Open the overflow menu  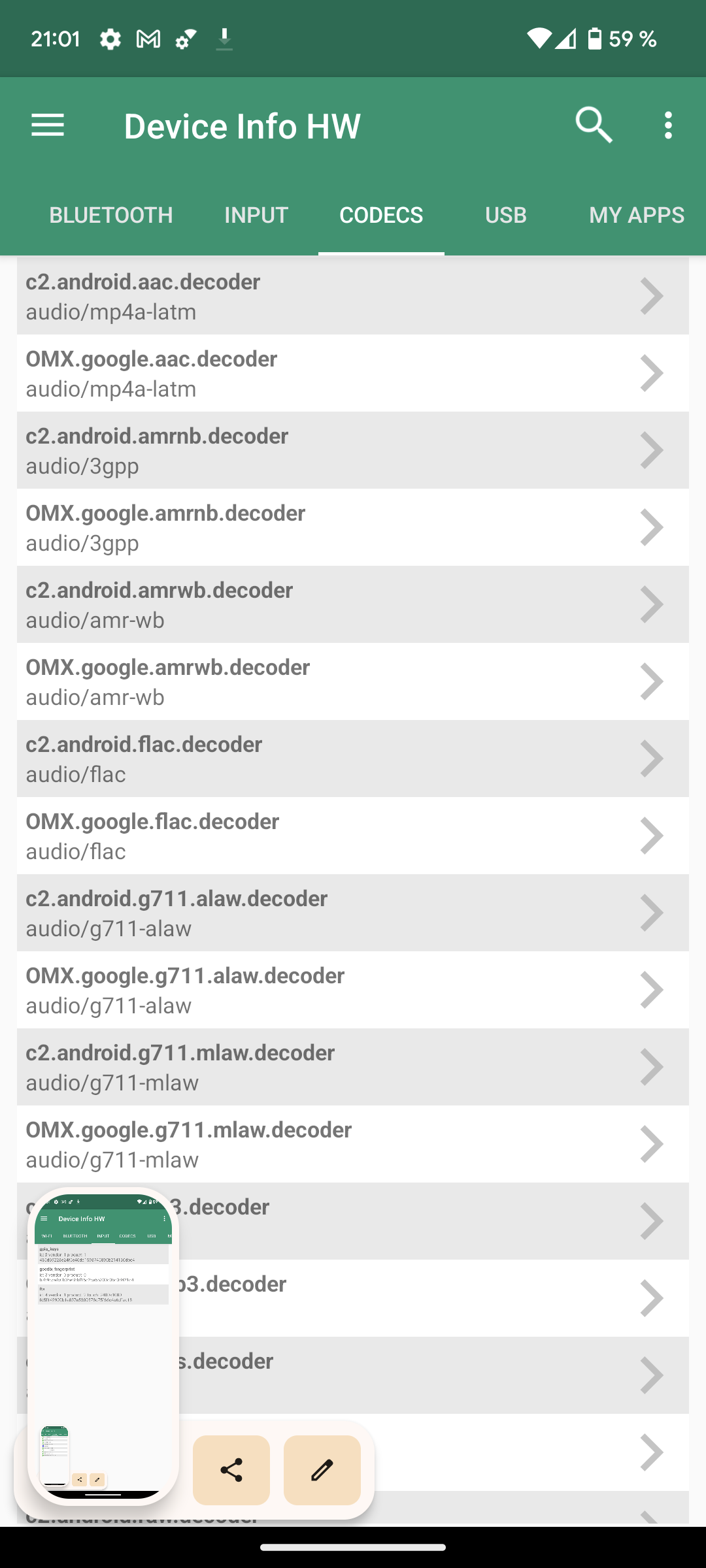point(667,125)
